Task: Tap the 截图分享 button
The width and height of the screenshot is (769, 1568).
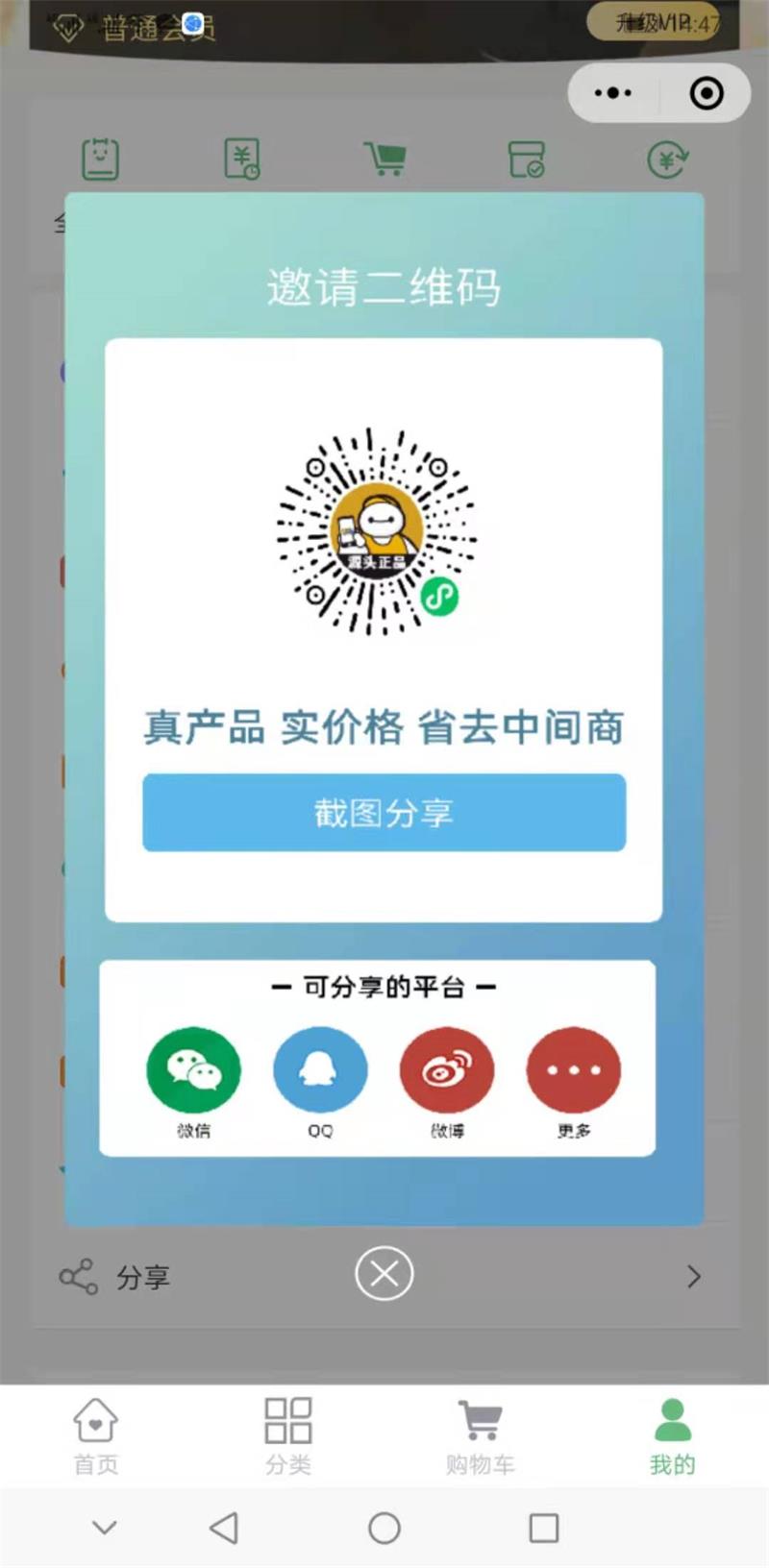Action: [384, 813]
